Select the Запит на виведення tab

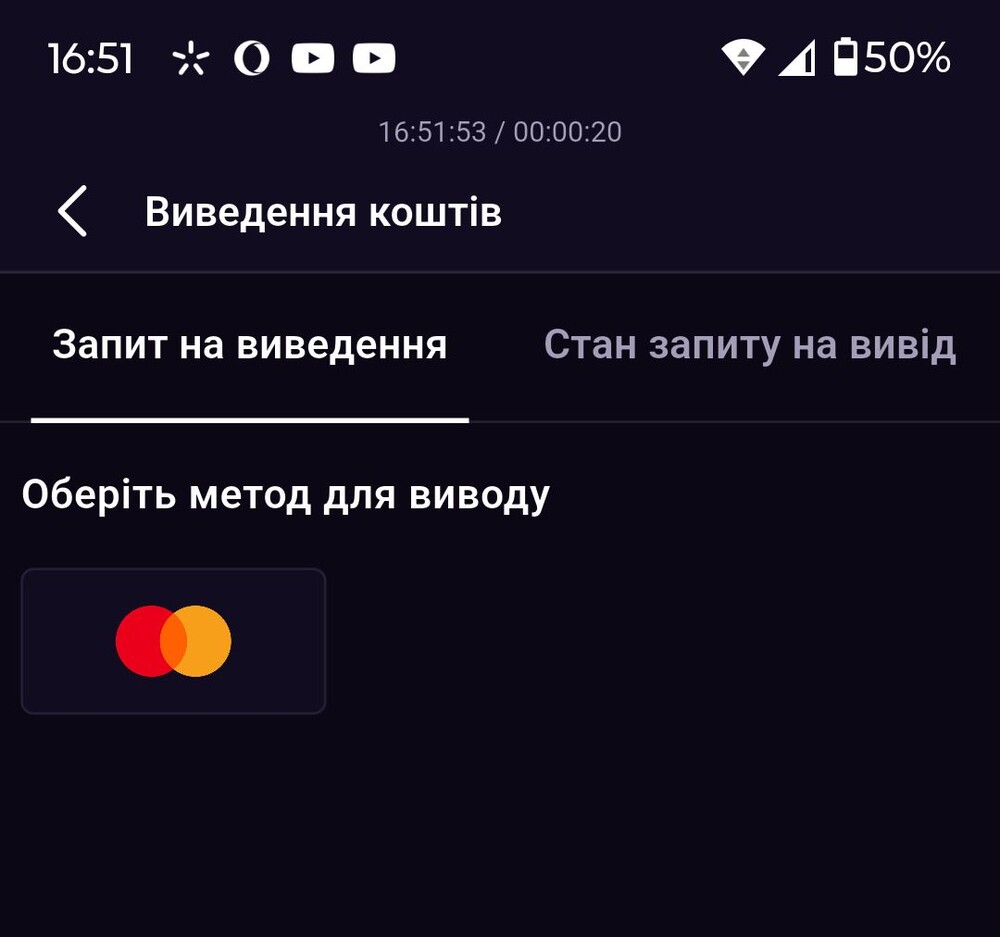[249, 346]
